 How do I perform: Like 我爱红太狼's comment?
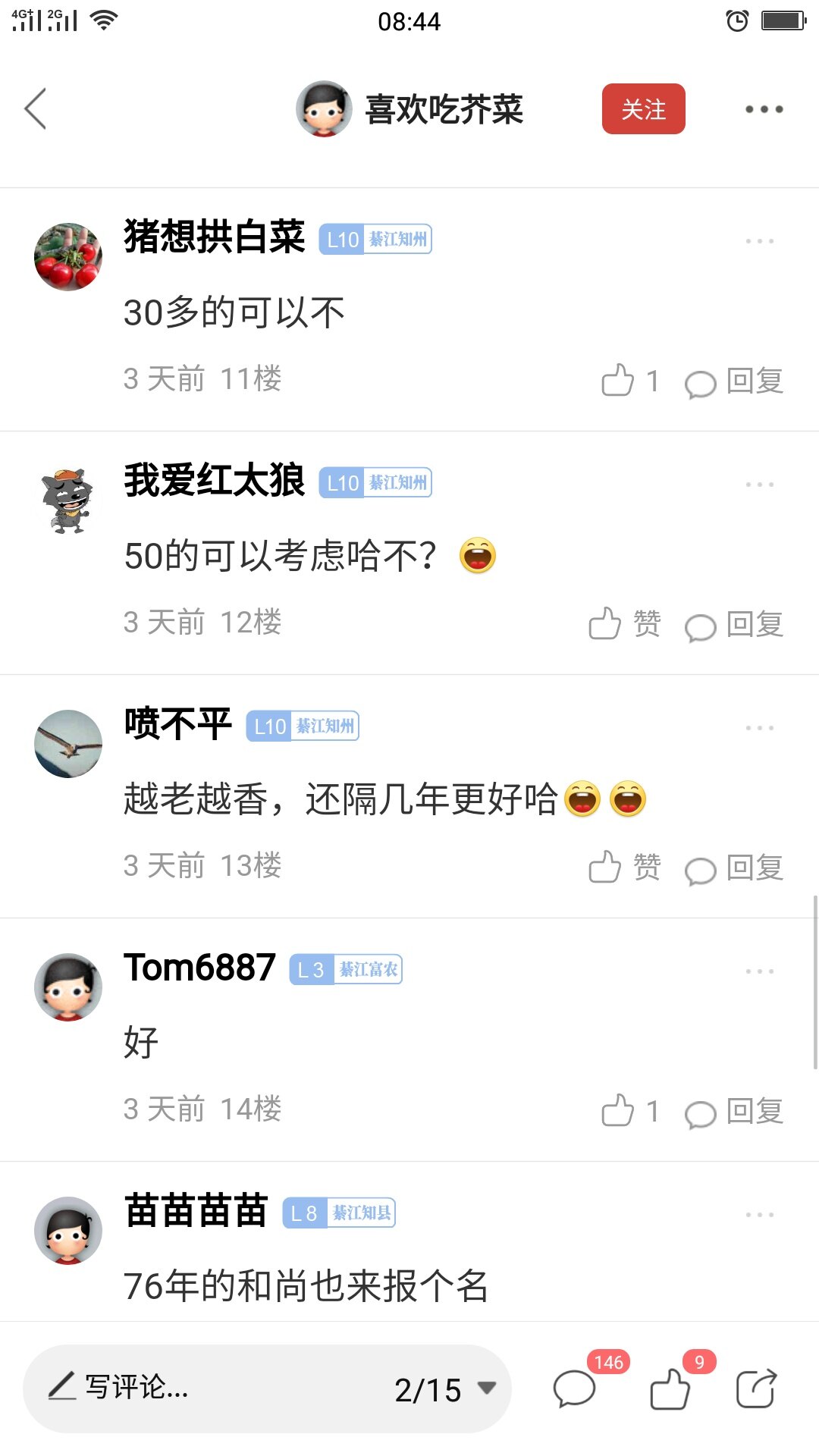[624, 624]
